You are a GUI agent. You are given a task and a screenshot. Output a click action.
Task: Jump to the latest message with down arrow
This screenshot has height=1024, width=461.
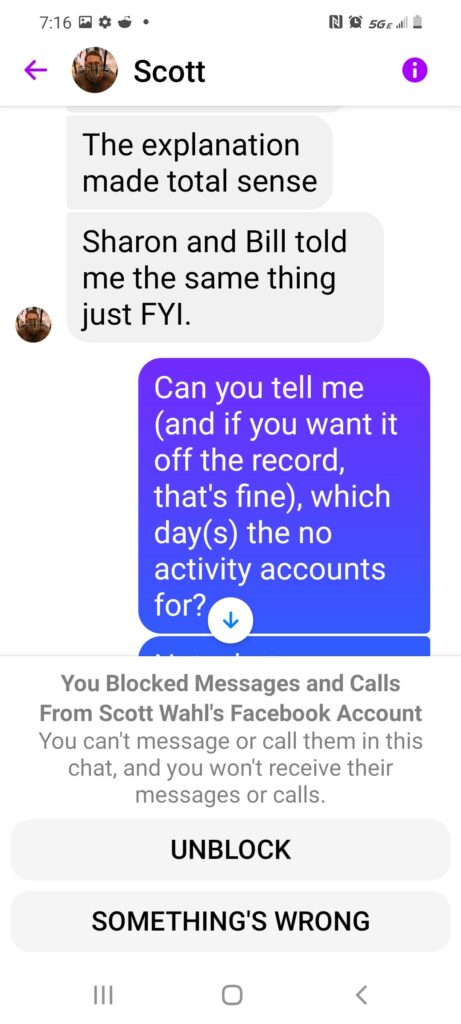(x=230, y=621)
